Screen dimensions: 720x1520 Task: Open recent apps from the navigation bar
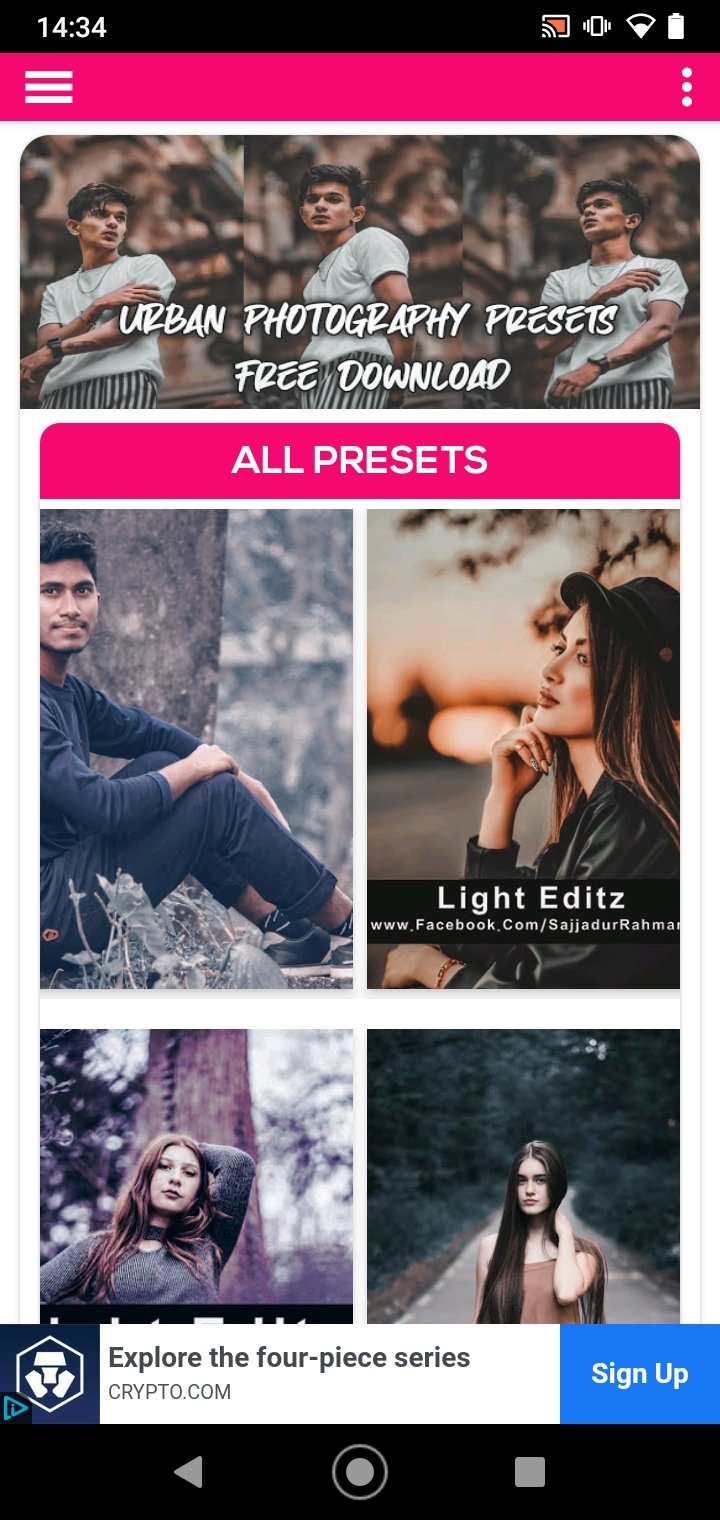click(x=530, y=1472)
